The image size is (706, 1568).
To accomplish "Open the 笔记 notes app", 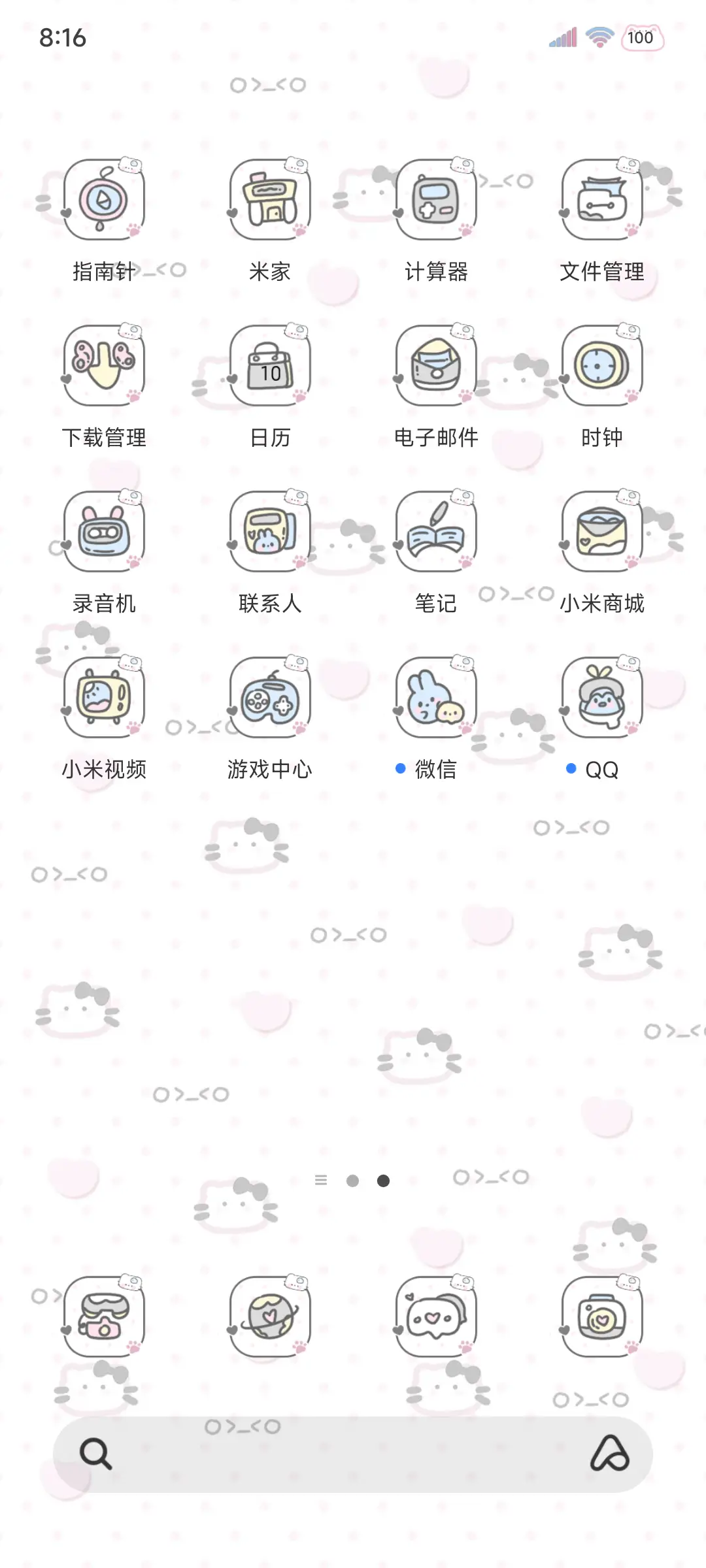I will pyautogui.click(x=435, y=532).
